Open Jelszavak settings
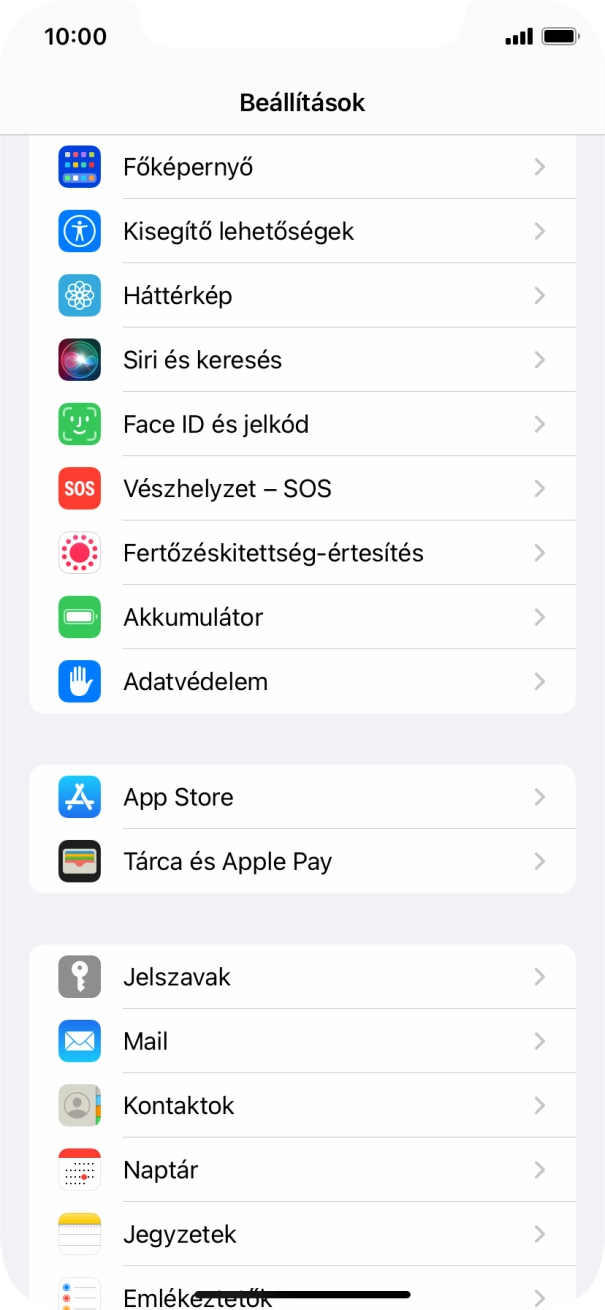 [x=302, y=977]
